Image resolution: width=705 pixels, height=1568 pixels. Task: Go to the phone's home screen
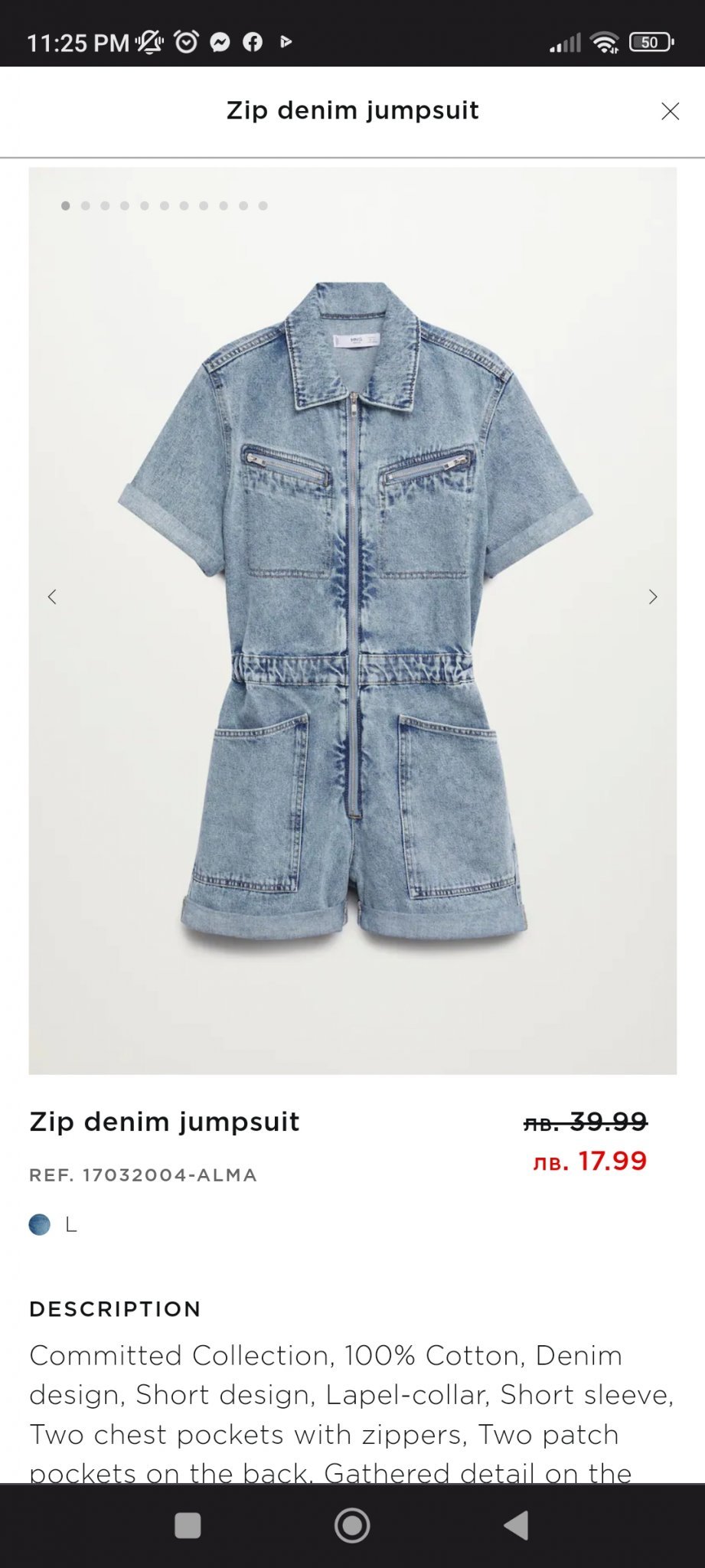tap(352, 1526)
